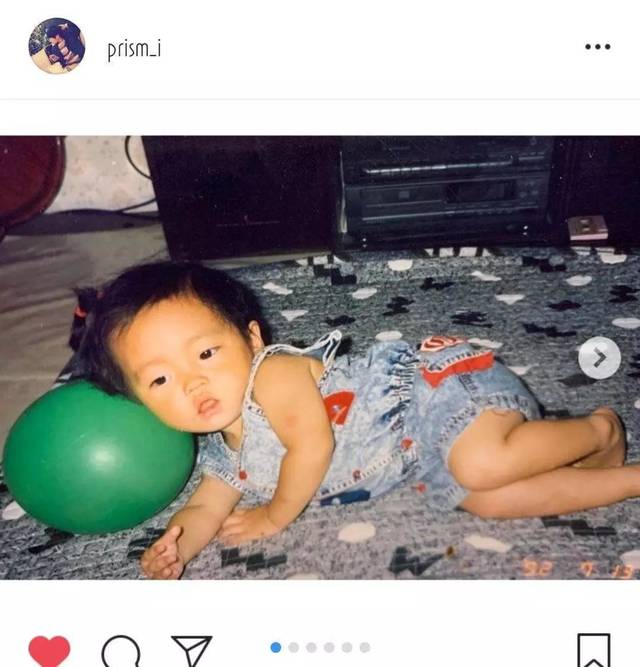Open prism_i's profile picture
Viewport: 640px width, 667px height.
57,46
